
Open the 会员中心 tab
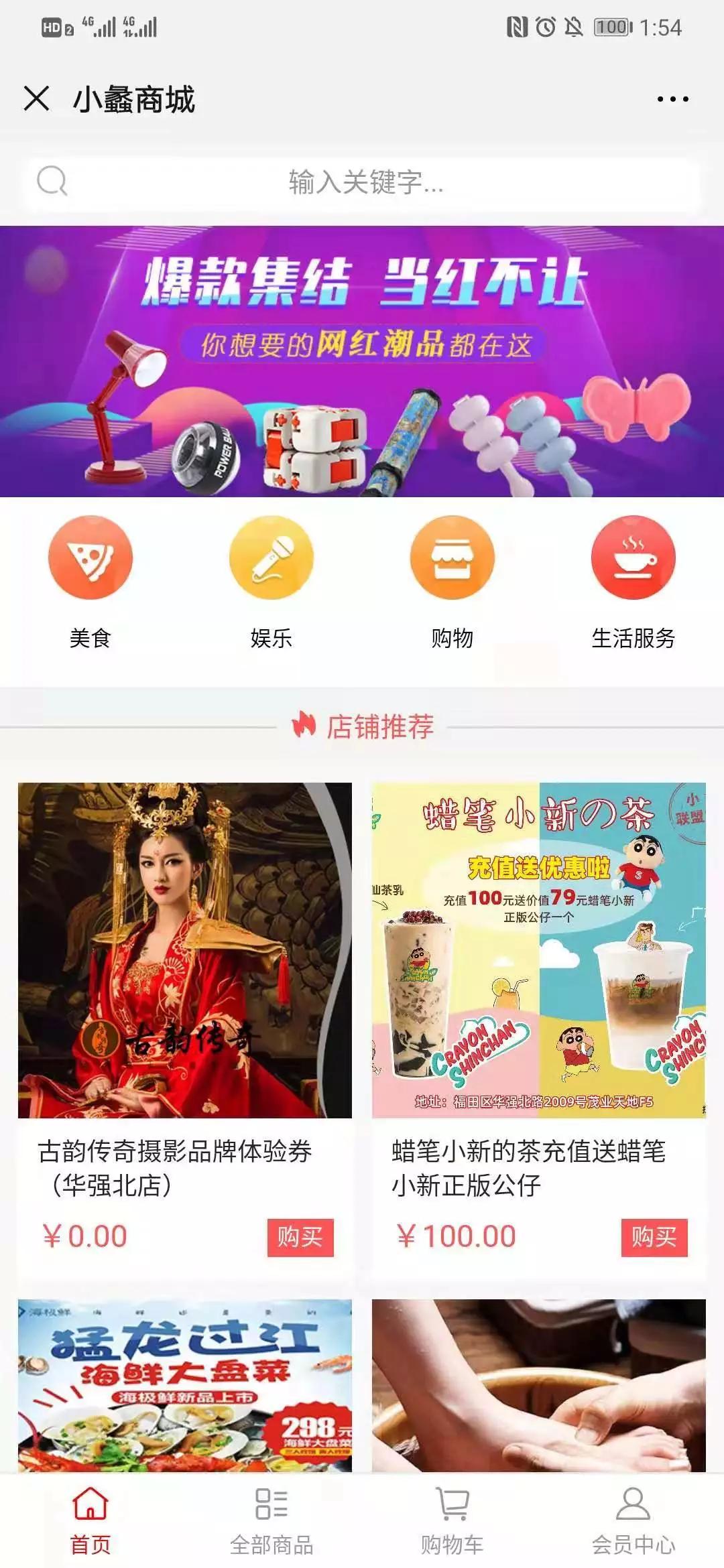(x=633, y=1520)
